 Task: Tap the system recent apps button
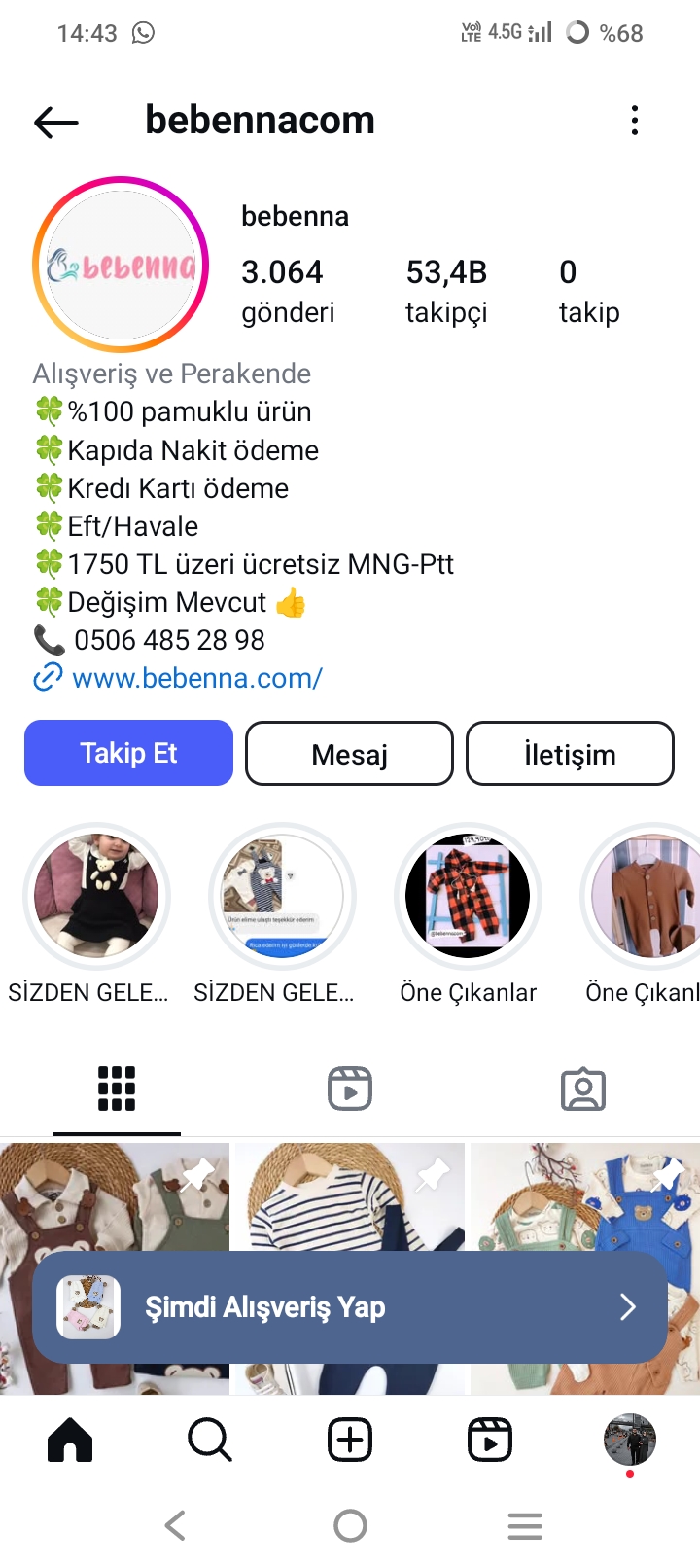point(525,1525)
